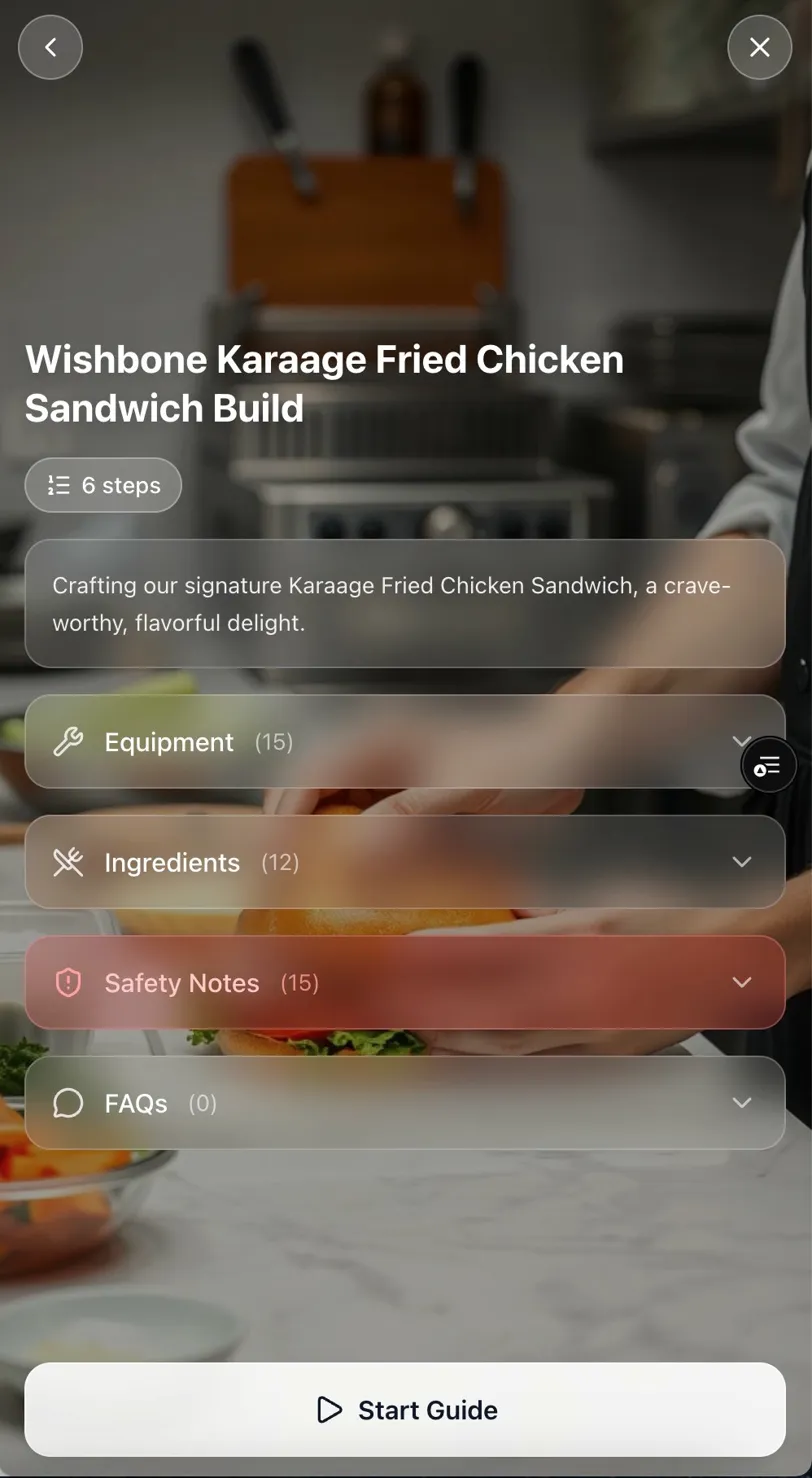Collapse arrow on the Equipment row
812x1478 pixels.
(x=742, y=742)
